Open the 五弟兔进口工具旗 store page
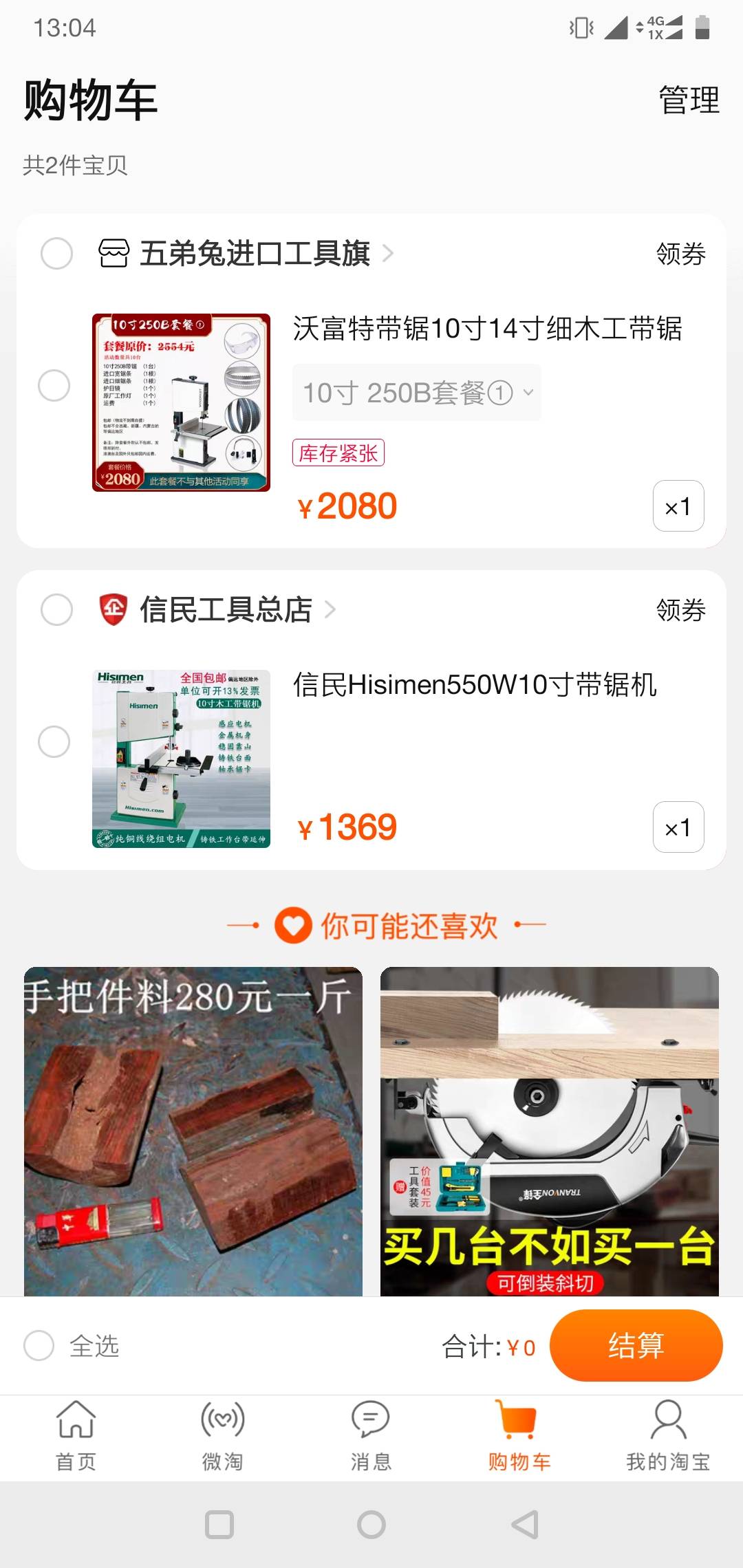The image size is (743, 1568). [255, 254]
